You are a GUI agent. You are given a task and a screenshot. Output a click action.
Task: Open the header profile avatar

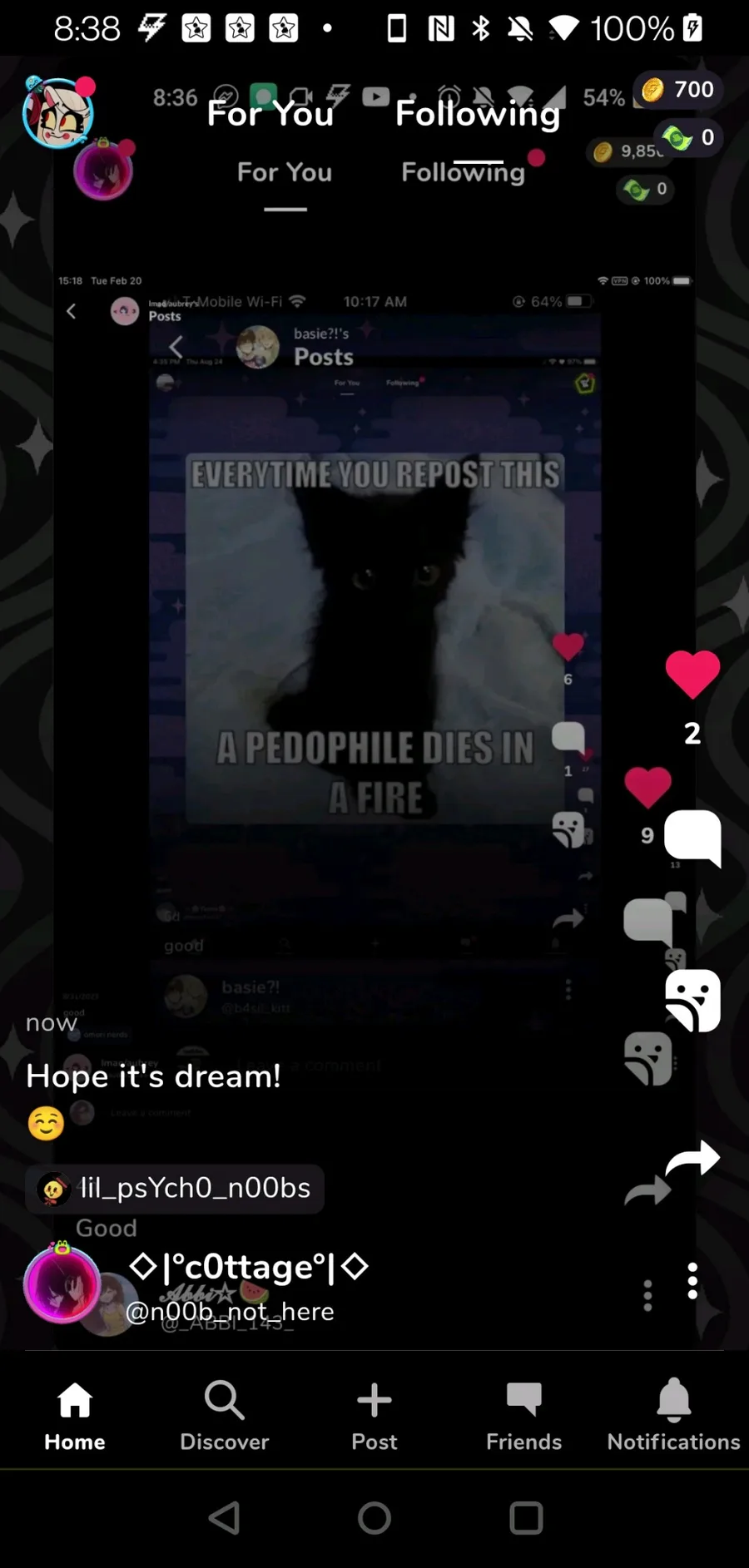click(x=57, y=114)
